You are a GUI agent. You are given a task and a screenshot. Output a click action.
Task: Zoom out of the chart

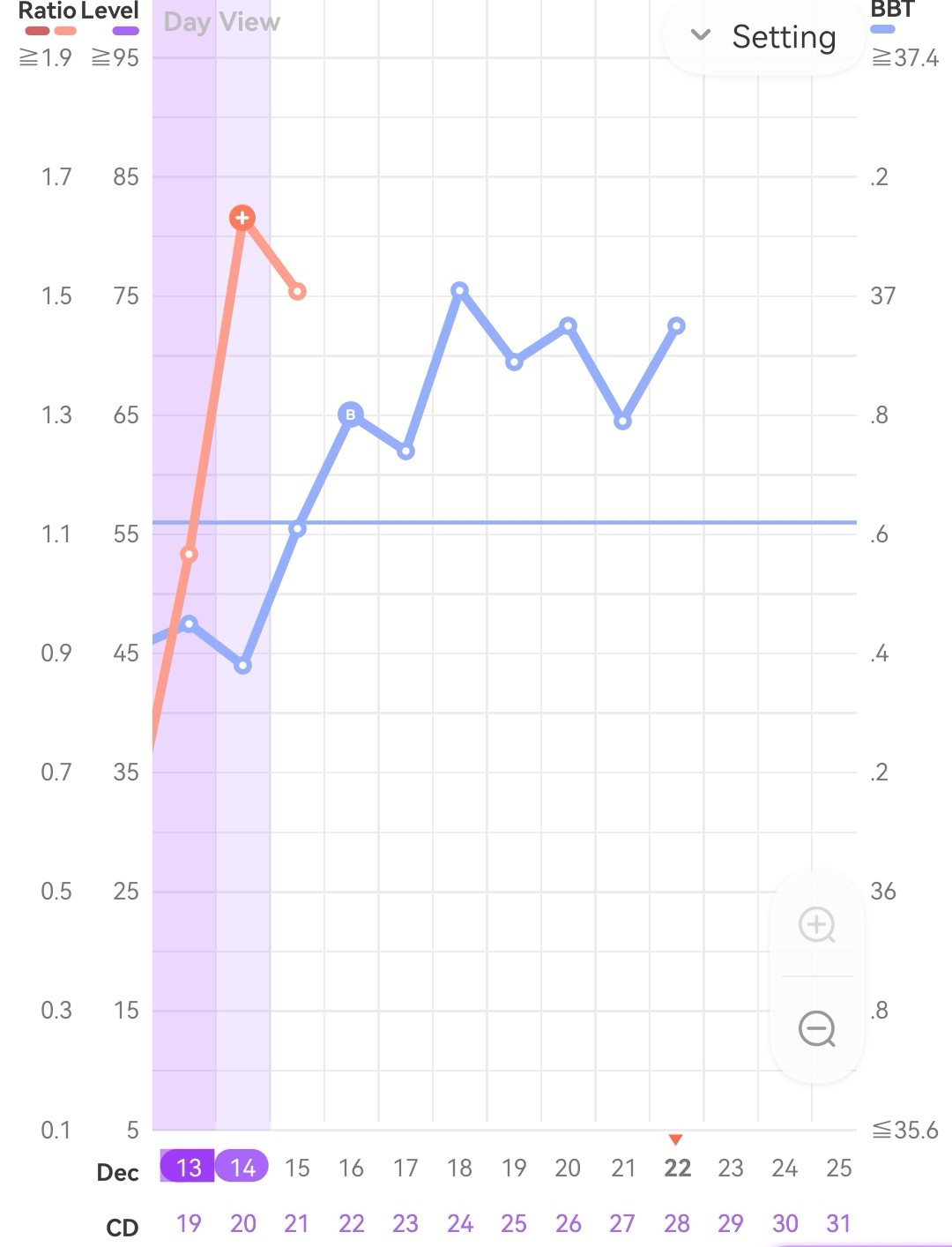816,1028
